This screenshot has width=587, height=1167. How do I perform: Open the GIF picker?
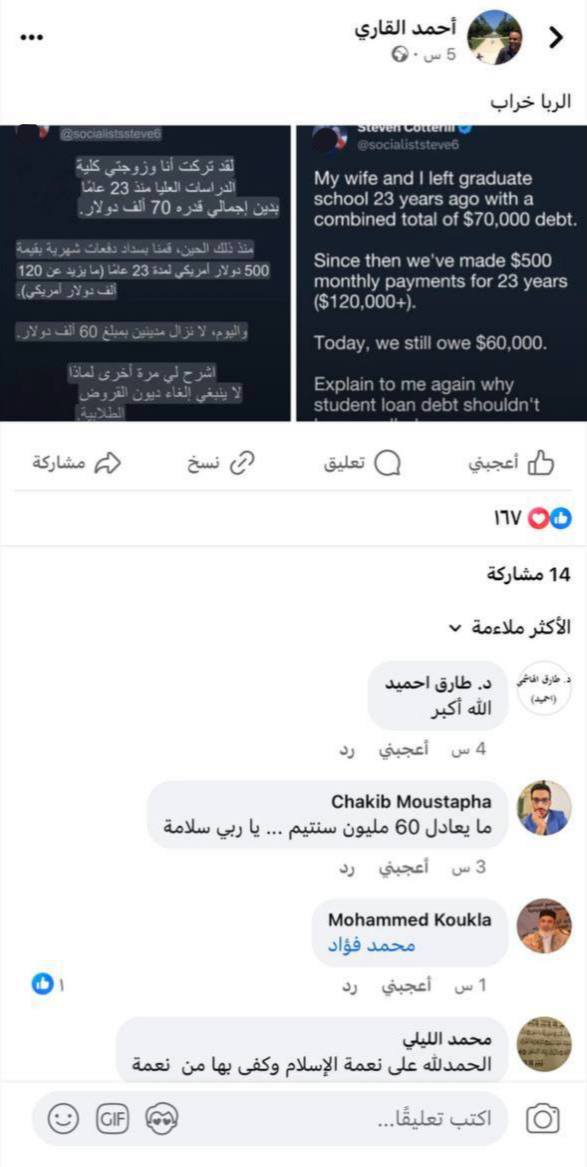tap(112, 1119)
